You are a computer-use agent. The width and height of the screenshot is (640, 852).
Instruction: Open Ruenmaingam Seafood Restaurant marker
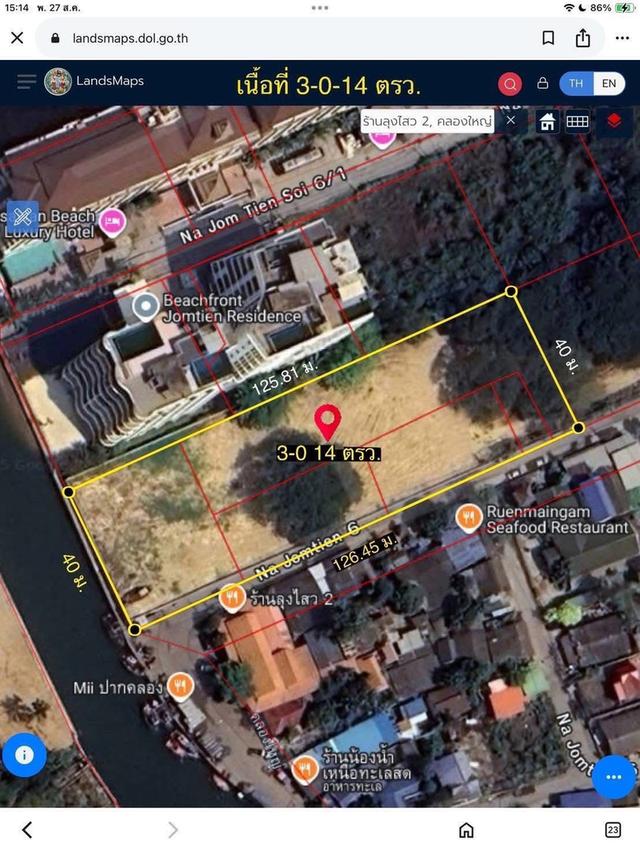click(468, 517)
